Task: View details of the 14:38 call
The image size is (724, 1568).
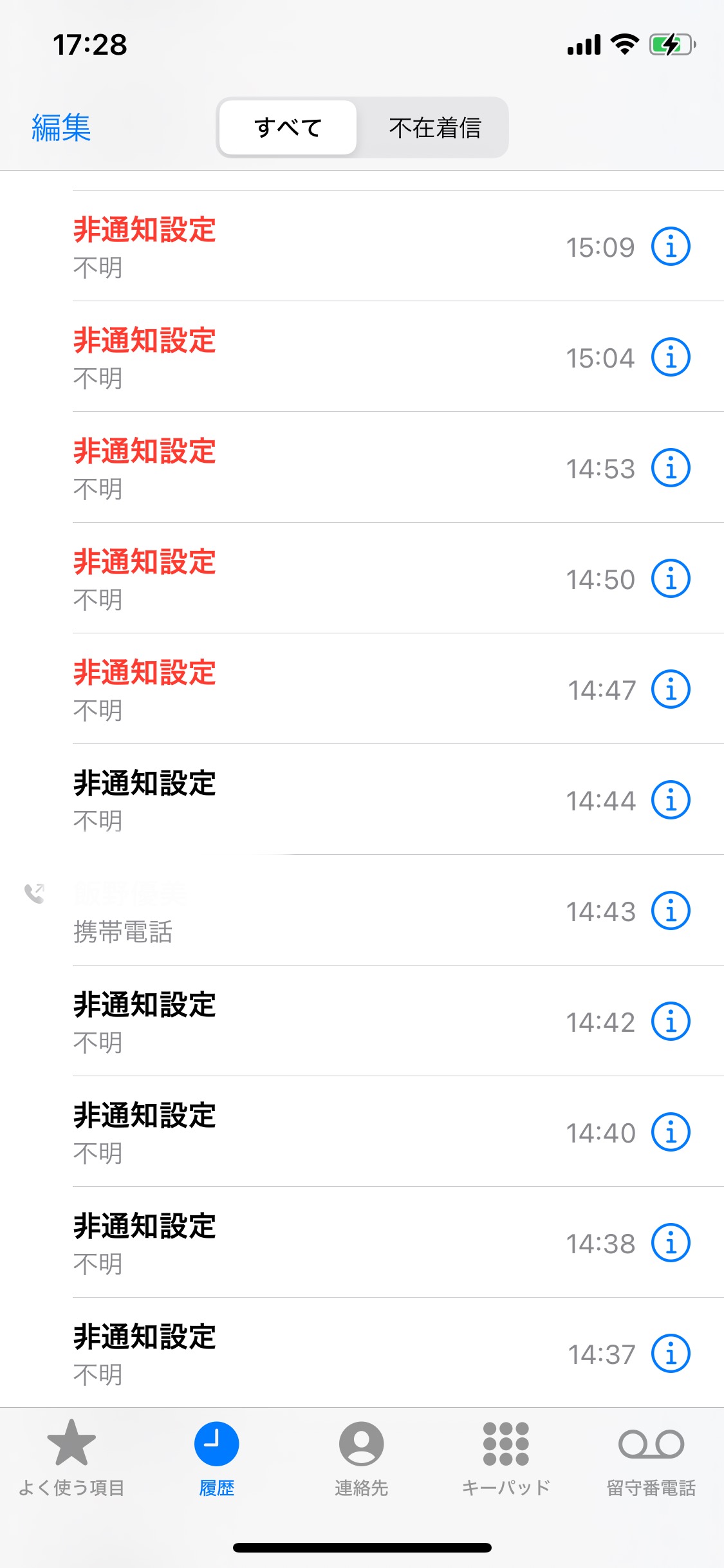Action: pyautogui.click(x=671, y=1243)
